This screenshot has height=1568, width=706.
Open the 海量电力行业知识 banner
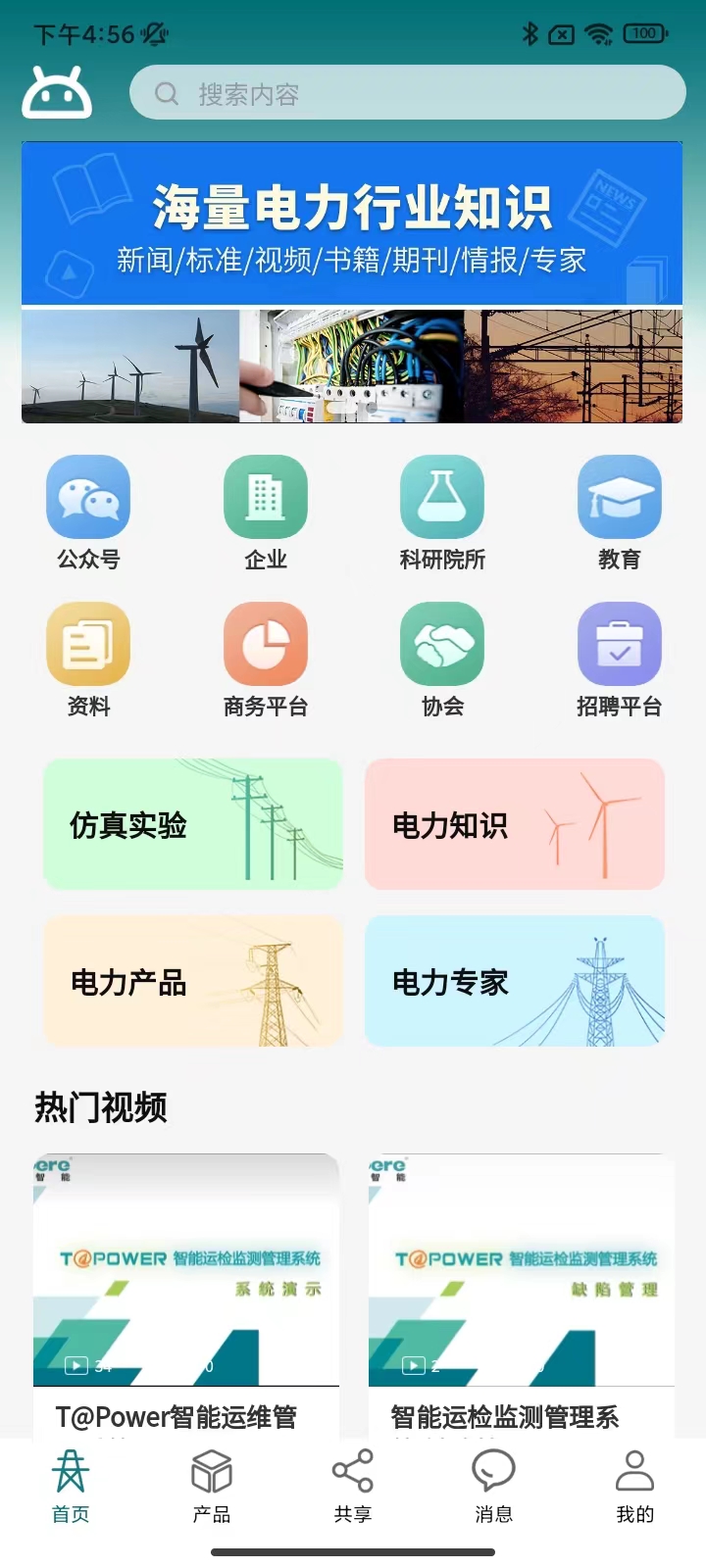(x=352, y=282)
